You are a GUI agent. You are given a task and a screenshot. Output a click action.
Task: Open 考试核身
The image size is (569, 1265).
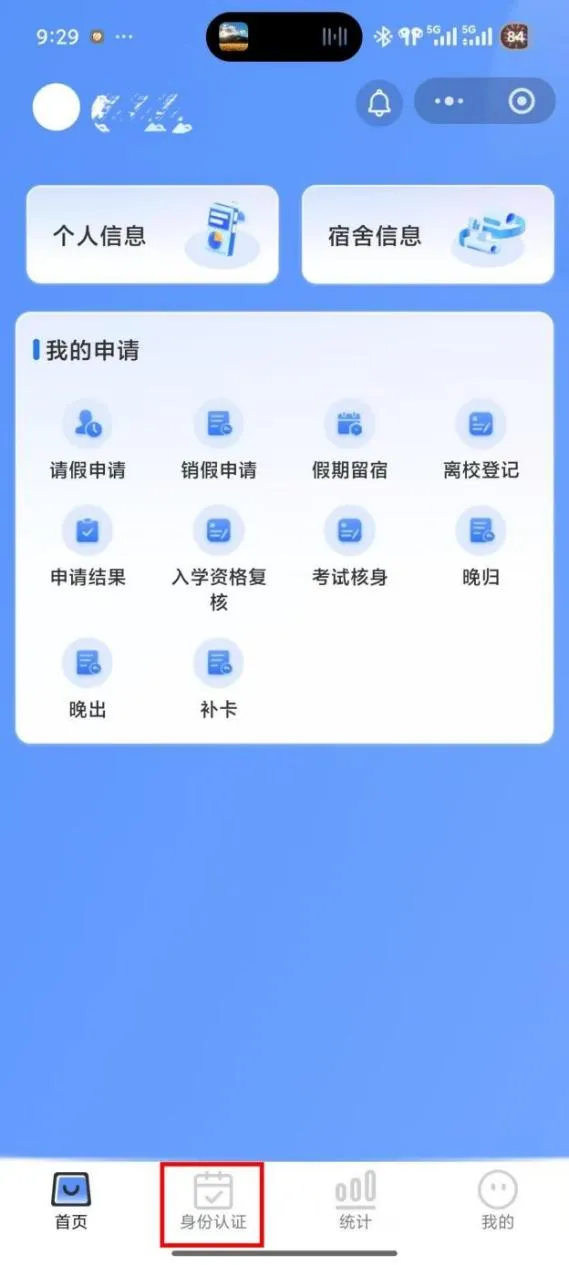(x=349, y=547)
